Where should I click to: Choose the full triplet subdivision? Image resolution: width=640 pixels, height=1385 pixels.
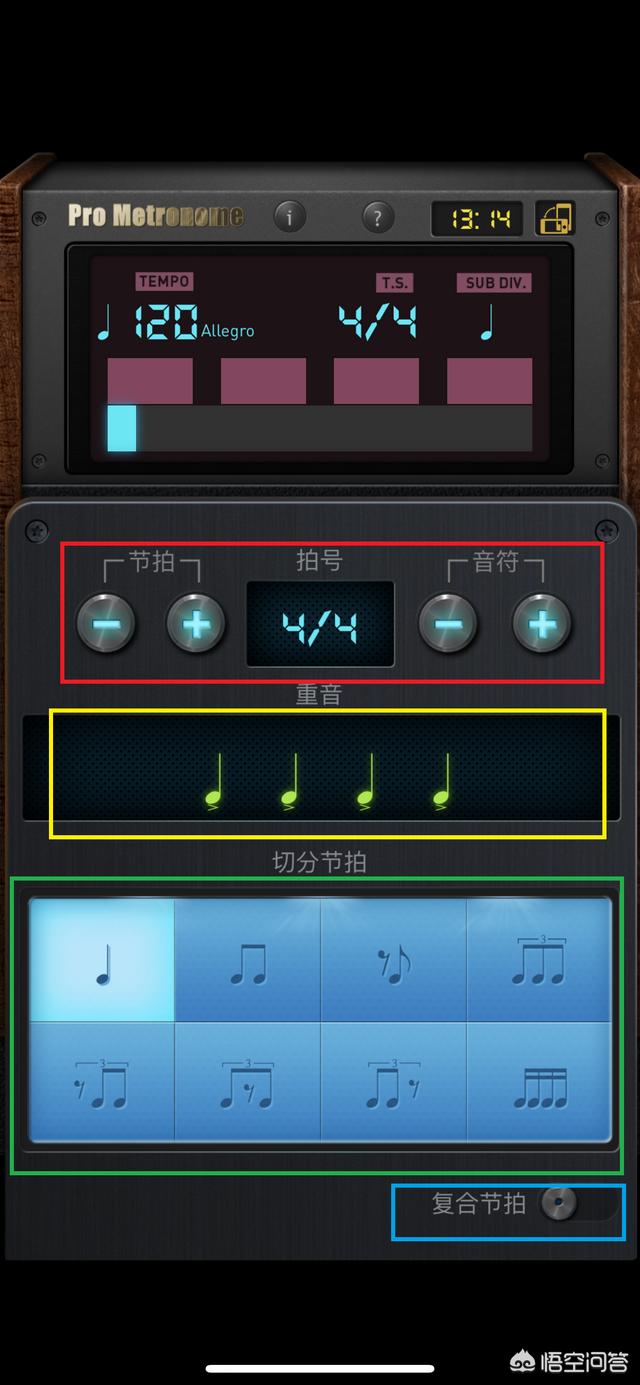(539, 961)
